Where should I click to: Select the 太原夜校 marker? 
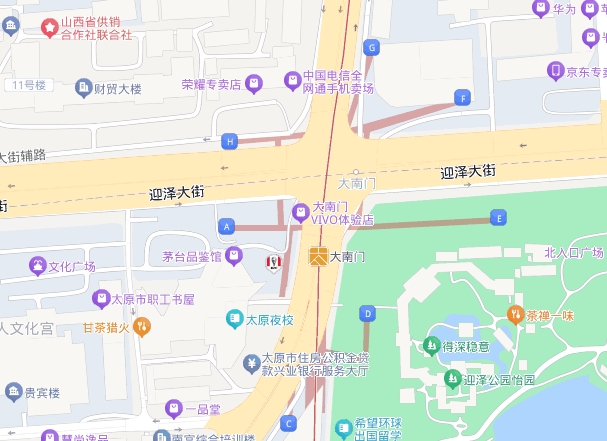point(234,320)
